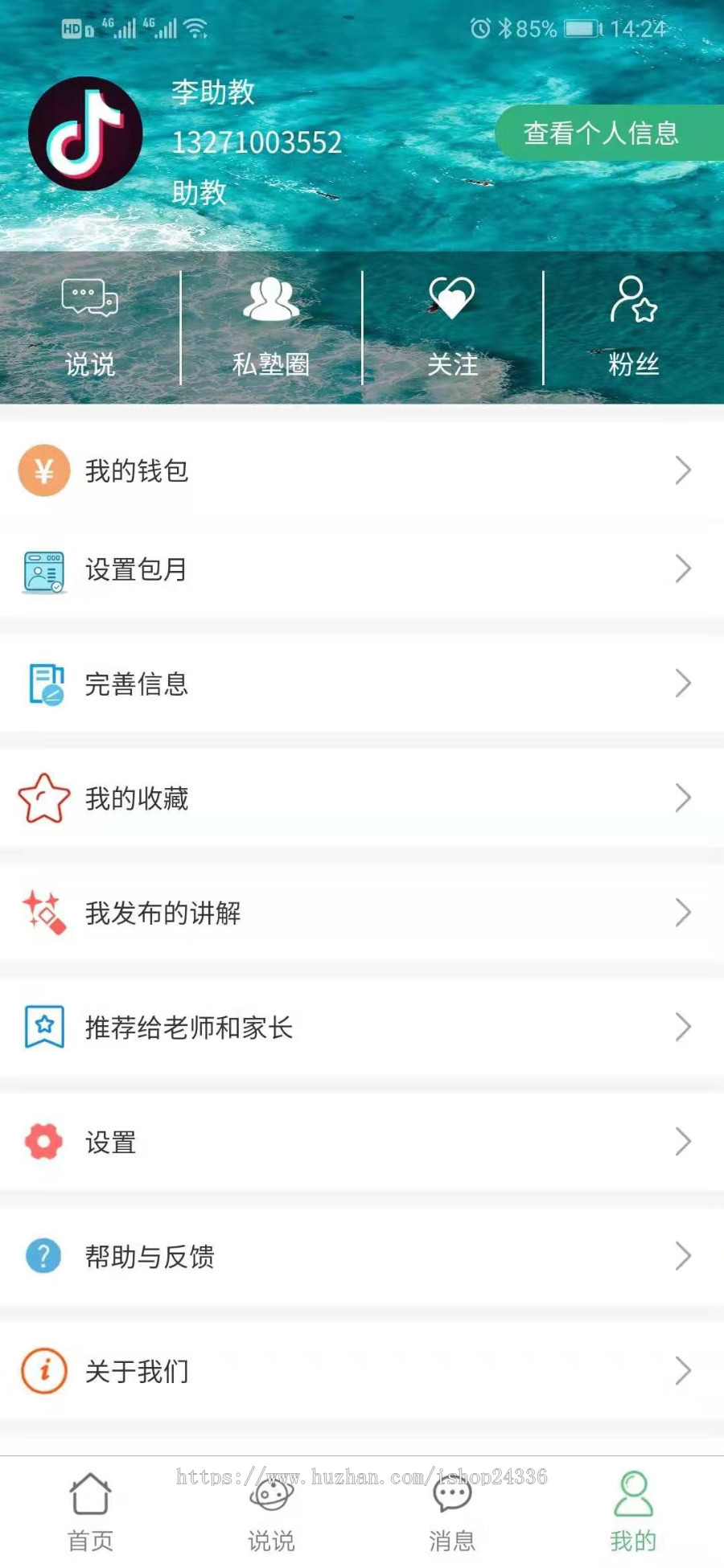
Task: Click the 推荐给老师和家长 bookmark icon
Action: pyautogui.click(x=43, y=1027)
